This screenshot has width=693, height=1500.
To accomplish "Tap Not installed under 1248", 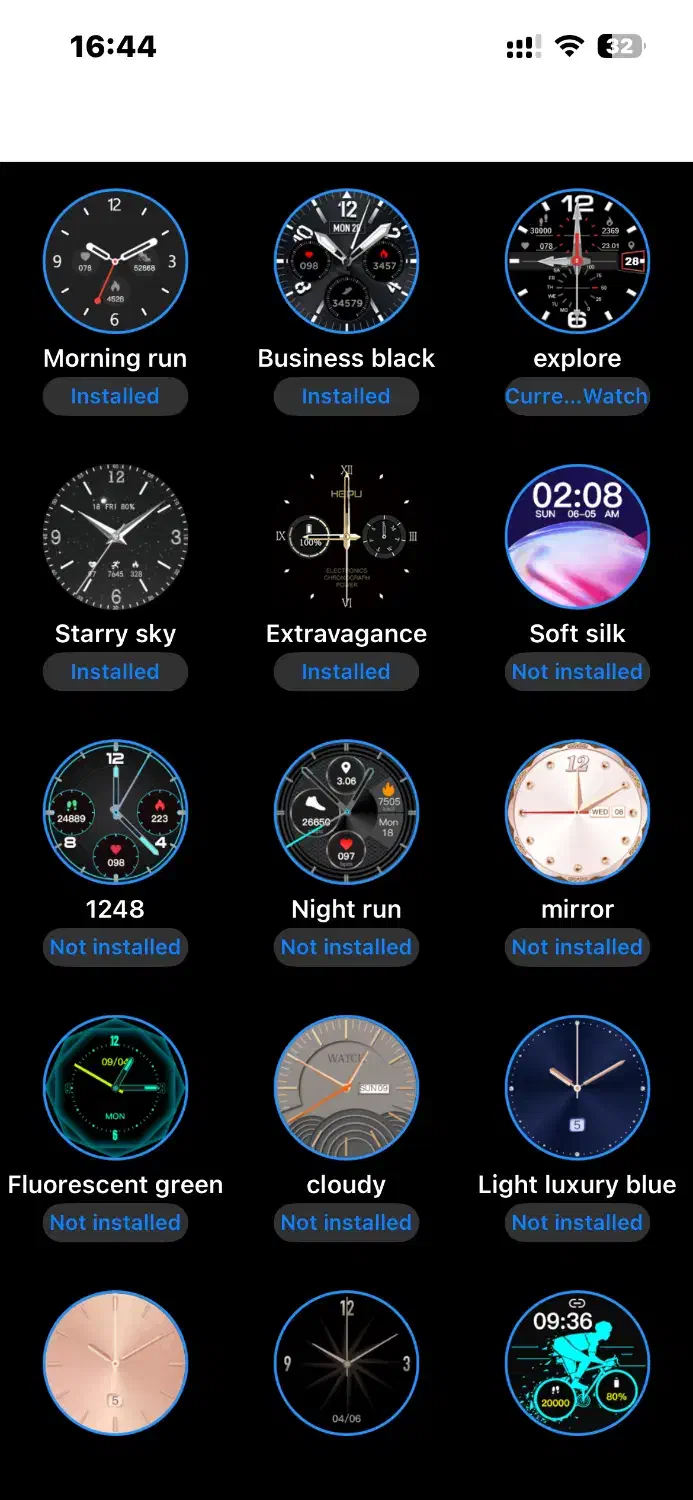I will pyautogui.click(x=115, y=947).
